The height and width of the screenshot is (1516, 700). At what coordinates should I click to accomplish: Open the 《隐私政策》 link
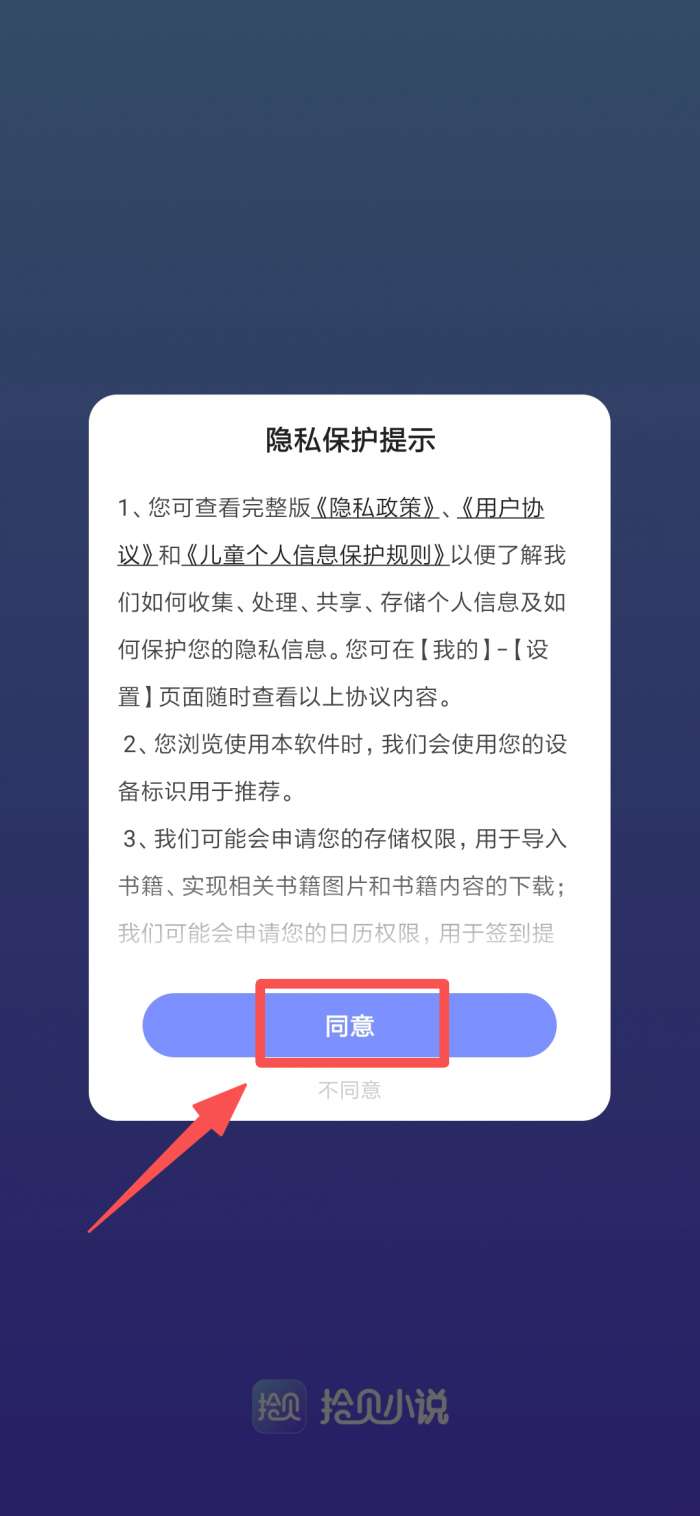pos(375,508)
